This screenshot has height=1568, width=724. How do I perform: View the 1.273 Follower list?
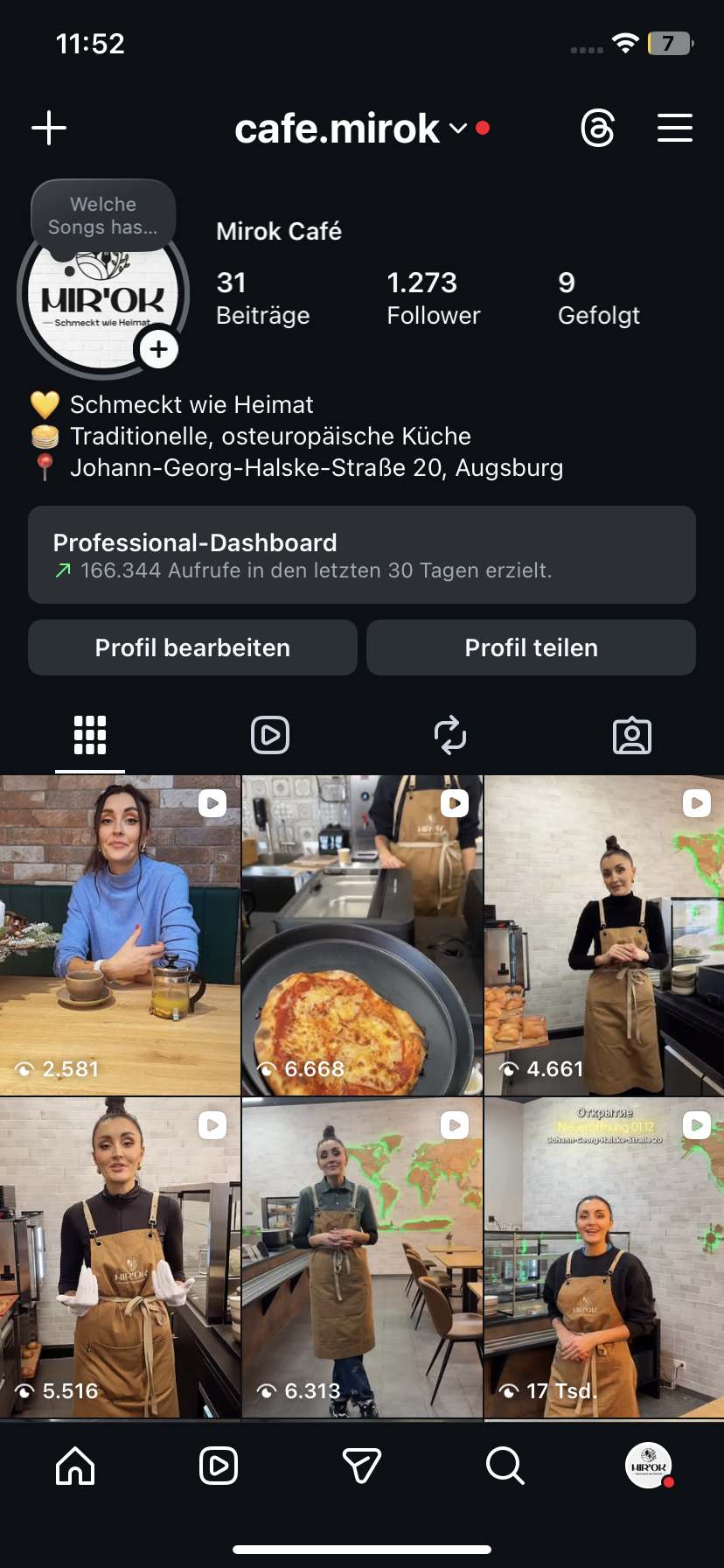(x=433, y=297)
